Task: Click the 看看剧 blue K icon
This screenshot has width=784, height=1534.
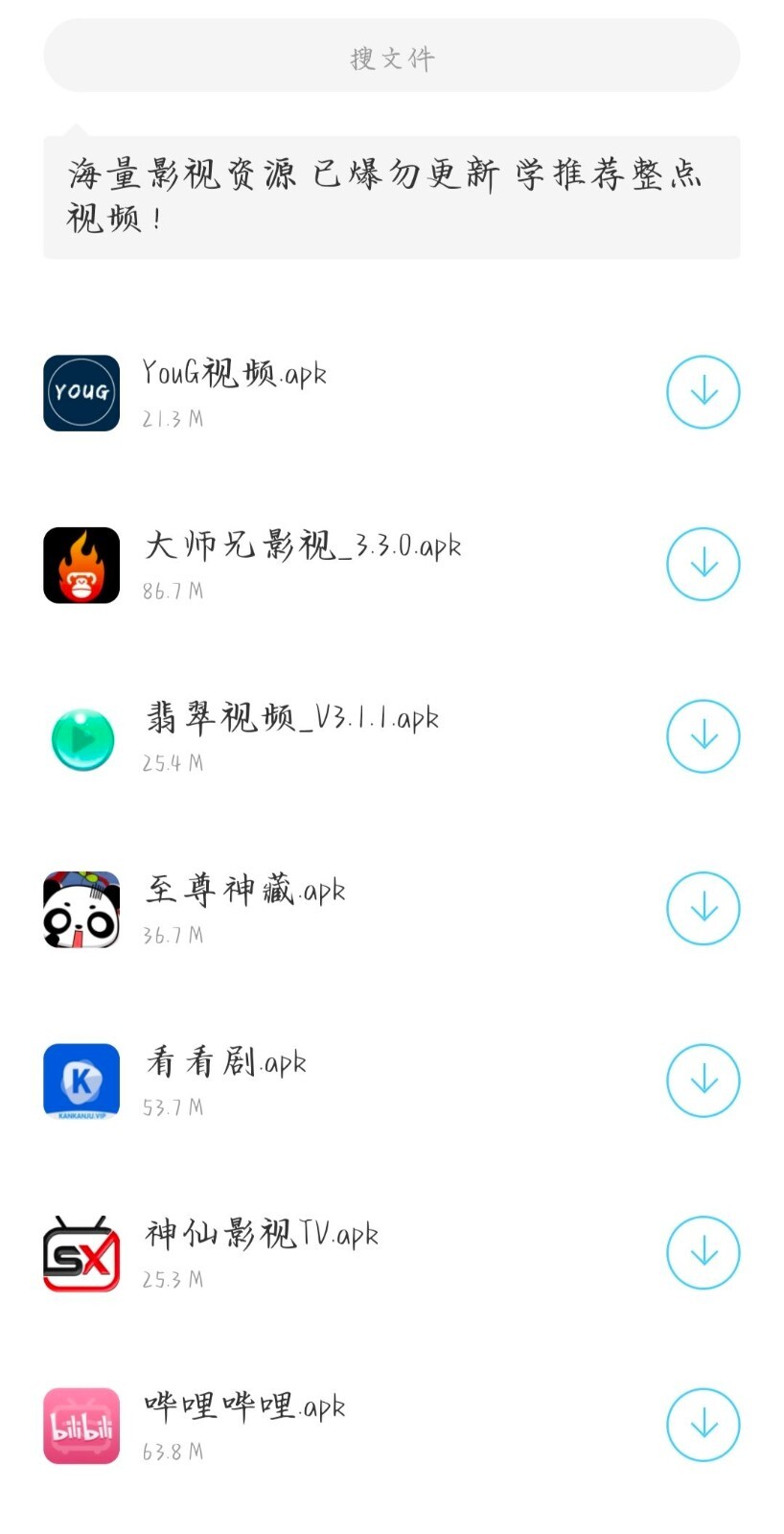Action: click(81, 1081)
